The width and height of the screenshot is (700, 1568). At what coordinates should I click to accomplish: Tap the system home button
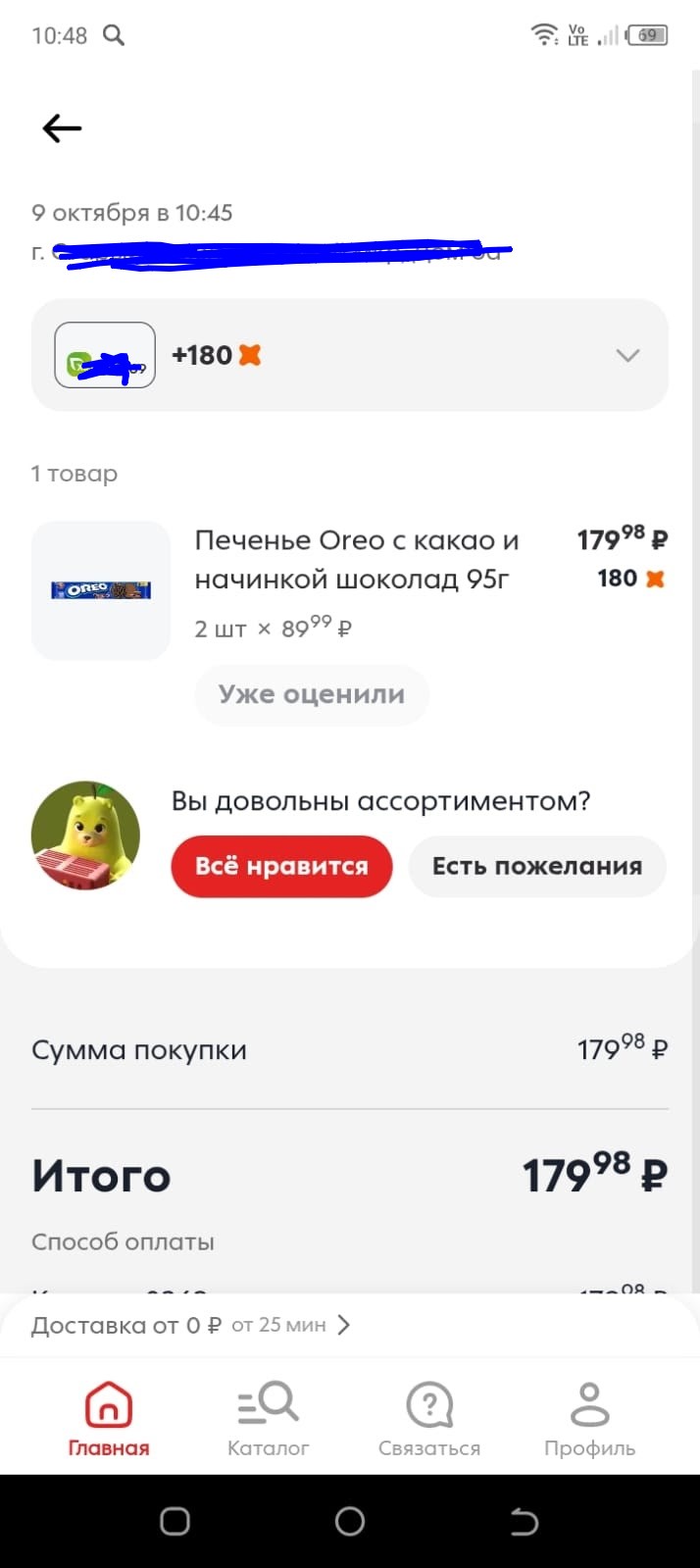point(350,1521)
